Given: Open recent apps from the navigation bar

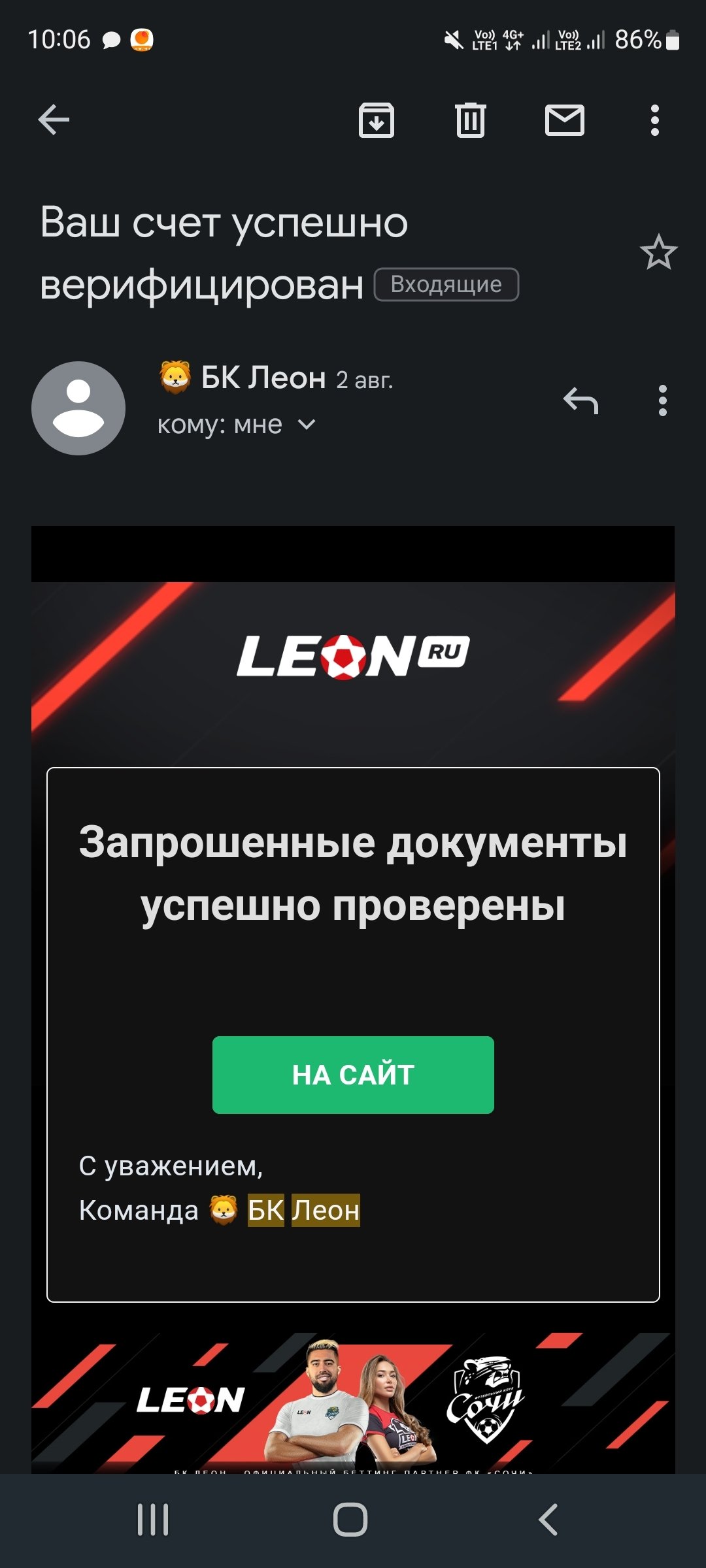Looking at the screenshot, I should 153,1520.
